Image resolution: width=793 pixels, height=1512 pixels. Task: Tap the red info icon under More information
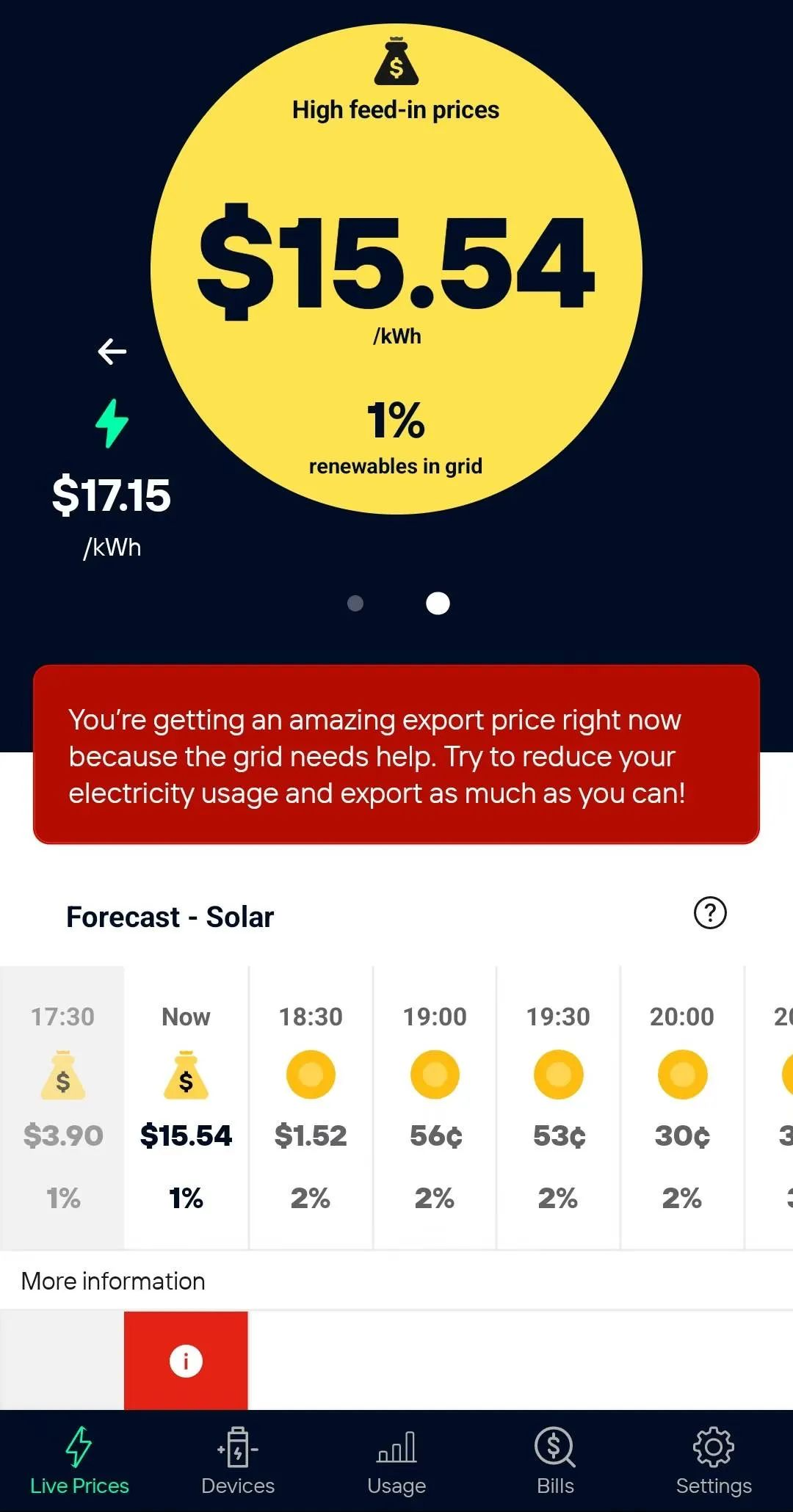tap(186, 1361)
